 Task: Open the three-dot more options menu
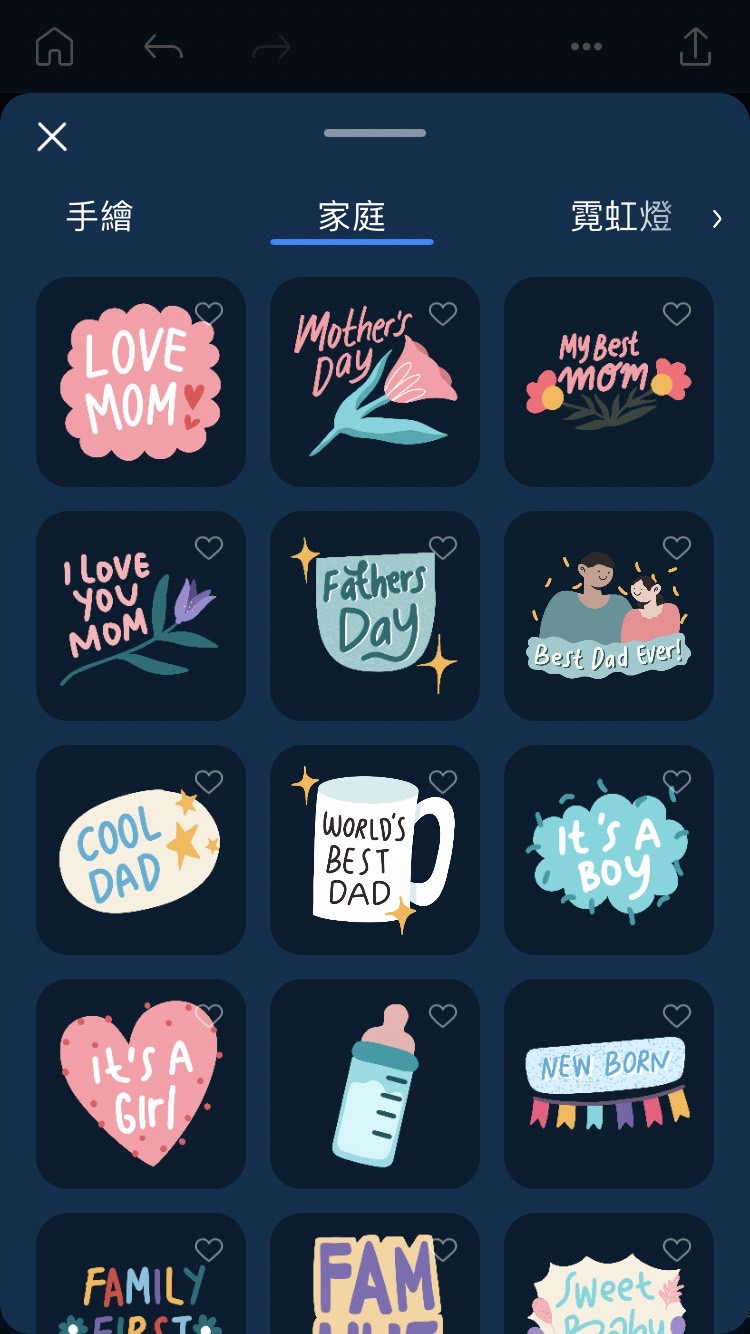tap(586, 47)
